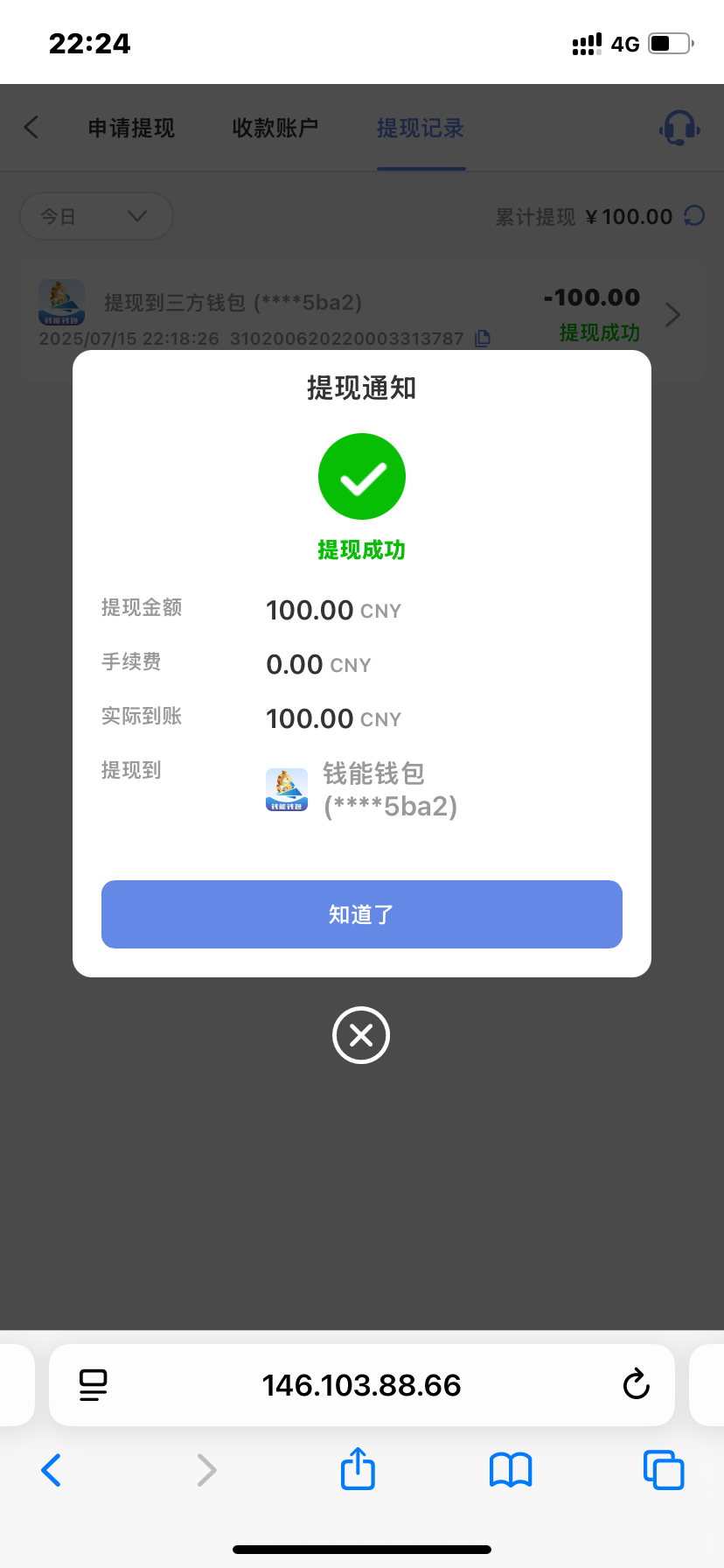
Task: Close the withdrawal notice dialog
Action: point(361,1036)
